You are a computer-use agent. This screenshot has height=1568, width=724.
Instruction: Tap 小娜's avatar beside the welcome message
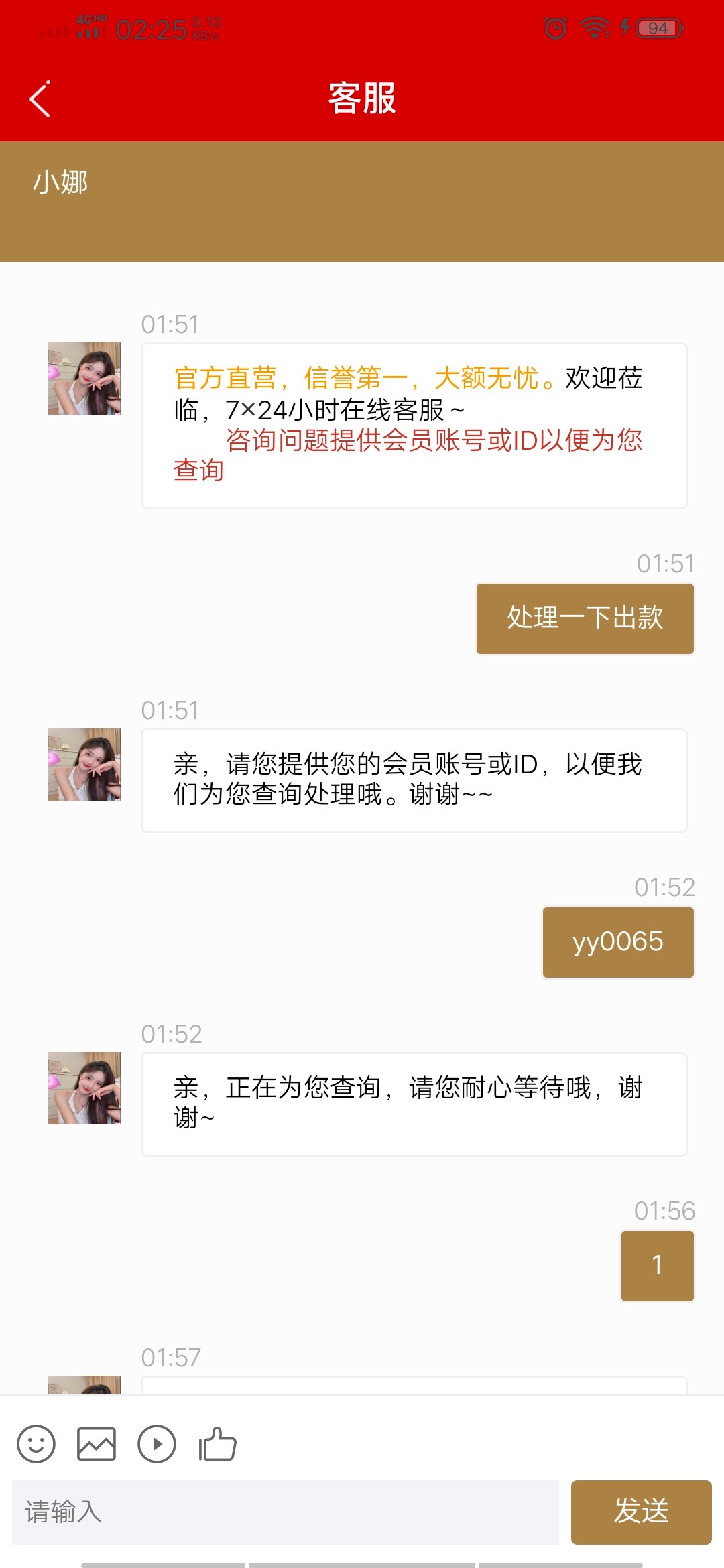(x=83, y=379)
